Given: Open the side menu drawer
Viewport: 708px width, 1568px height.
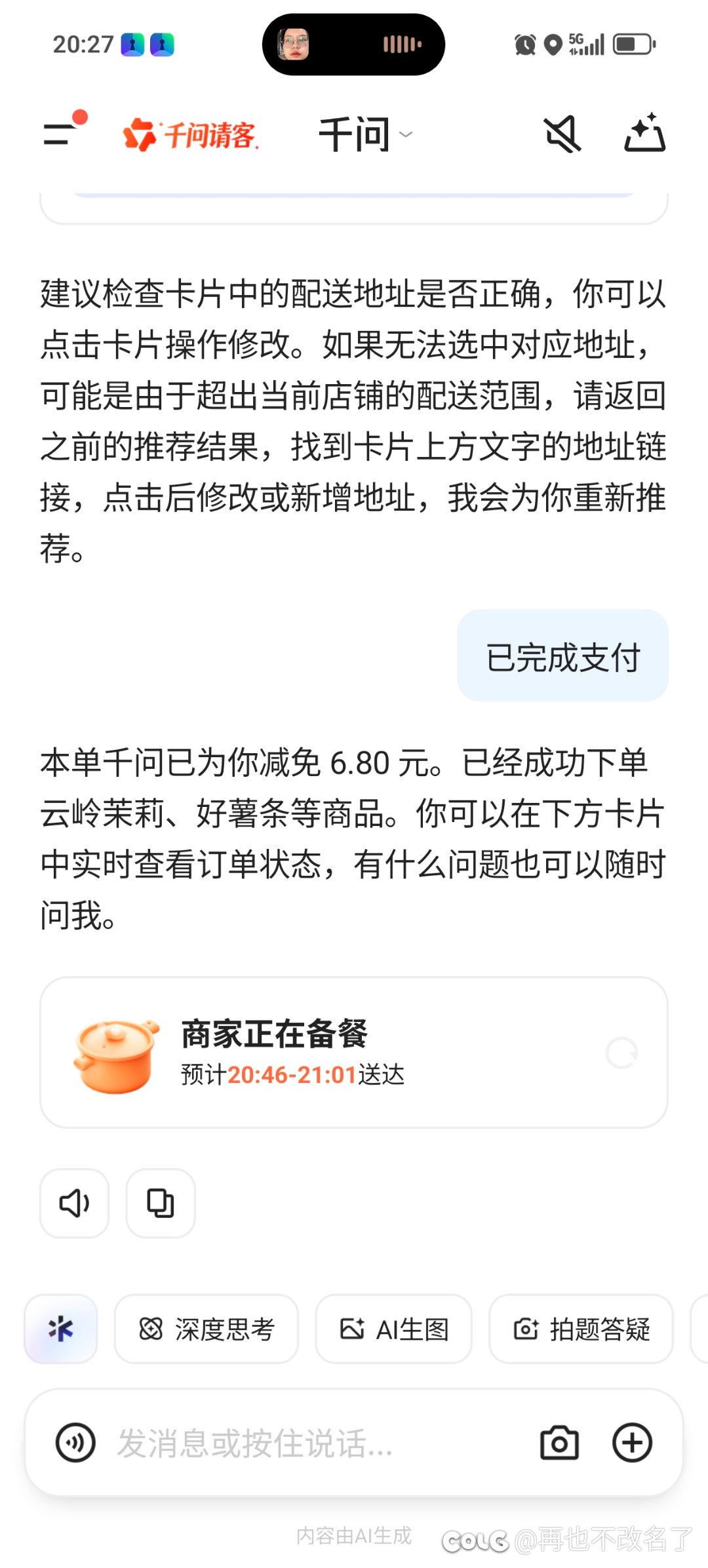Looking at the screenshot, I should coord(60,134).
